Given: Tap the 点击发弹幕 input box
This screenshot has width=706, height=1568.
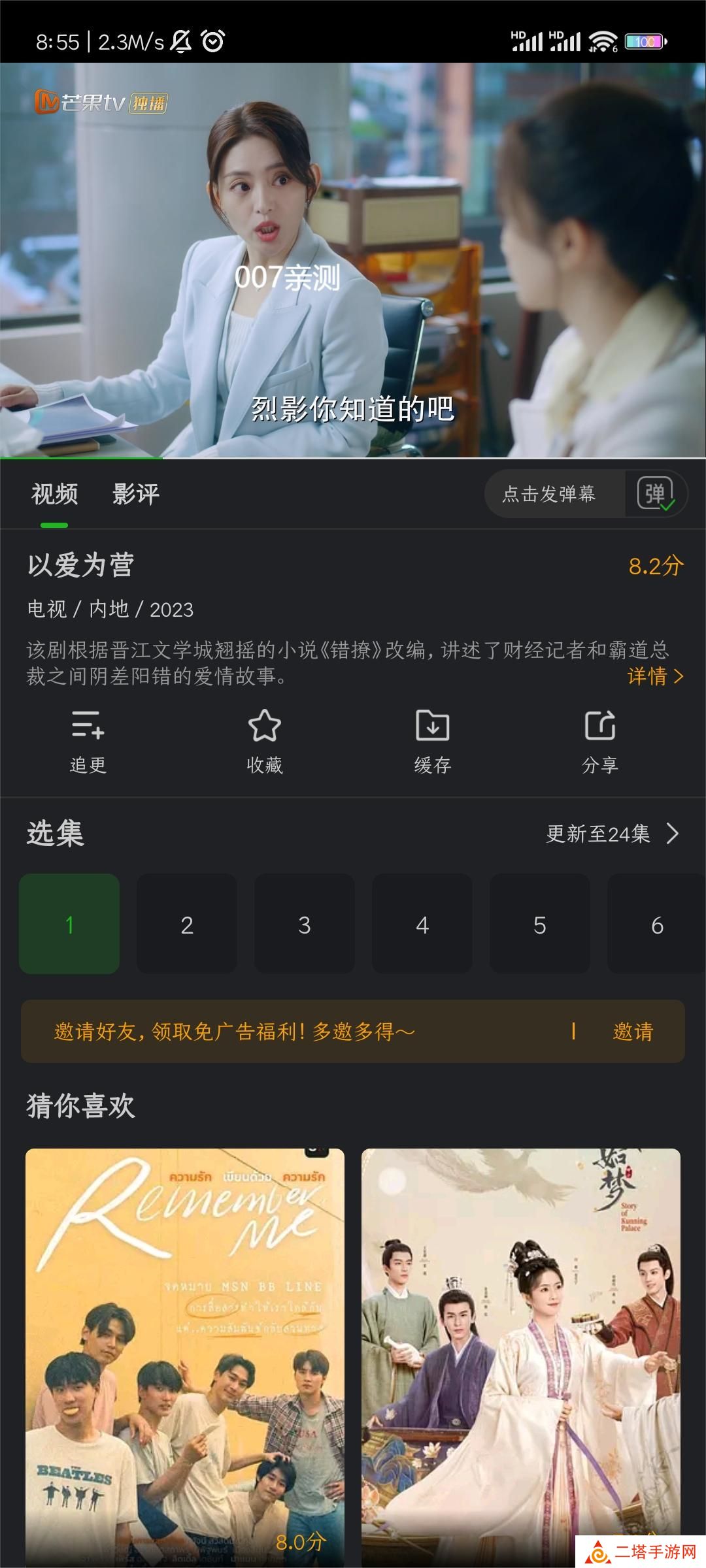Looking at the screenshot, I should pos(549,494).
